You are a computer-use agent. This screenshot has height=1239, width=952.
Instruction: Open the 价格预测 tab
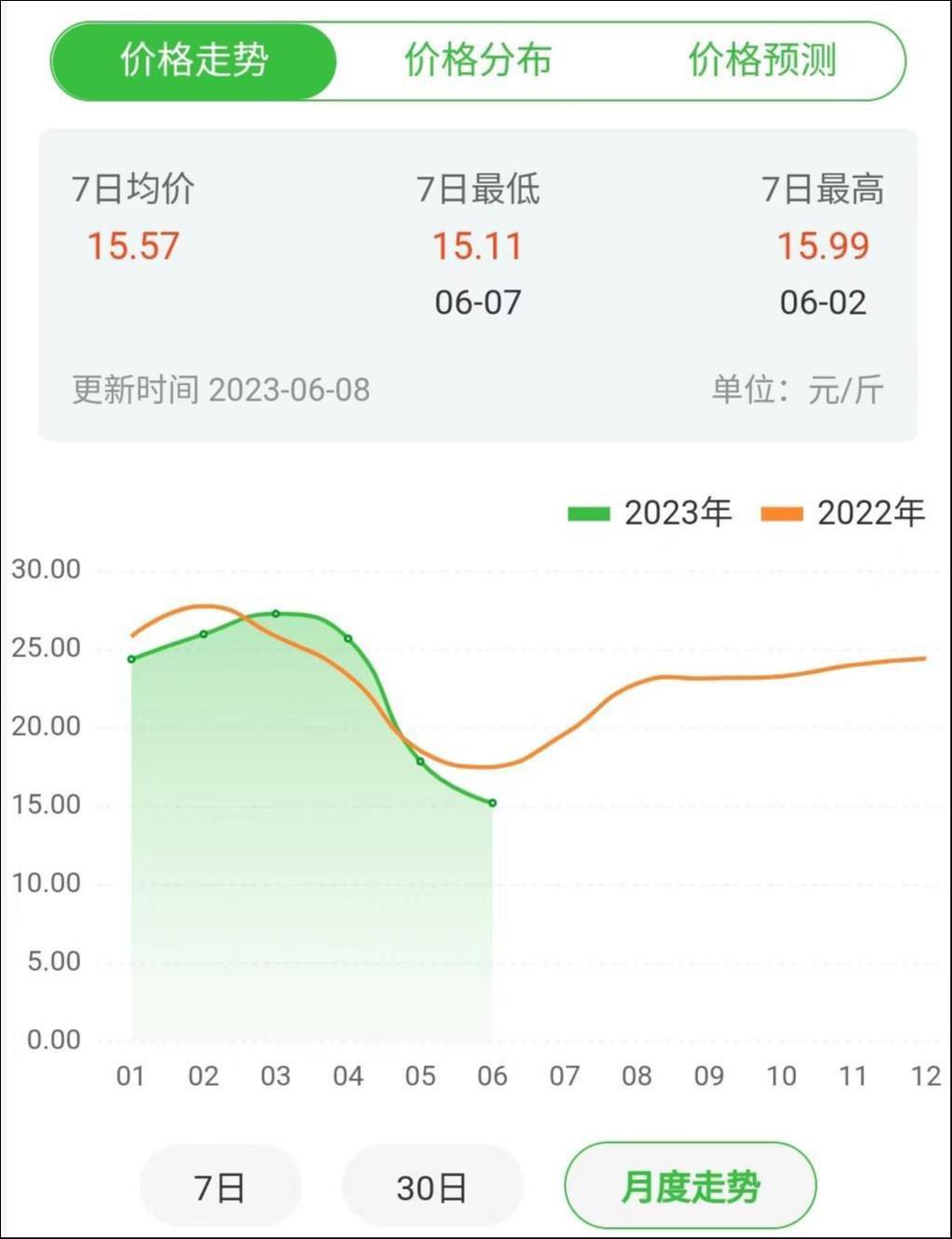(762, 61)
